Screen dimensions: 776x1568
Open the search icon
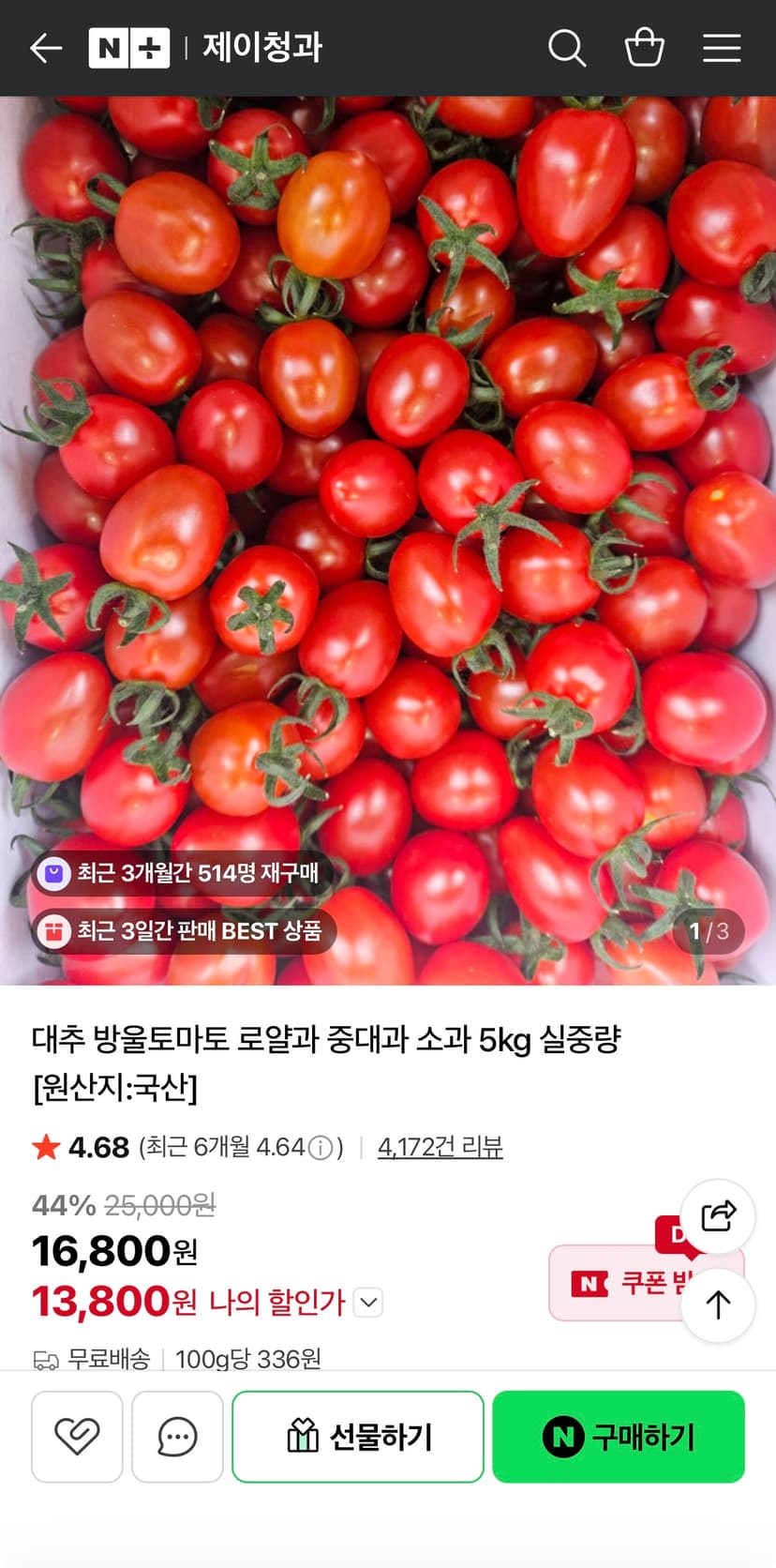pos(567,48)
